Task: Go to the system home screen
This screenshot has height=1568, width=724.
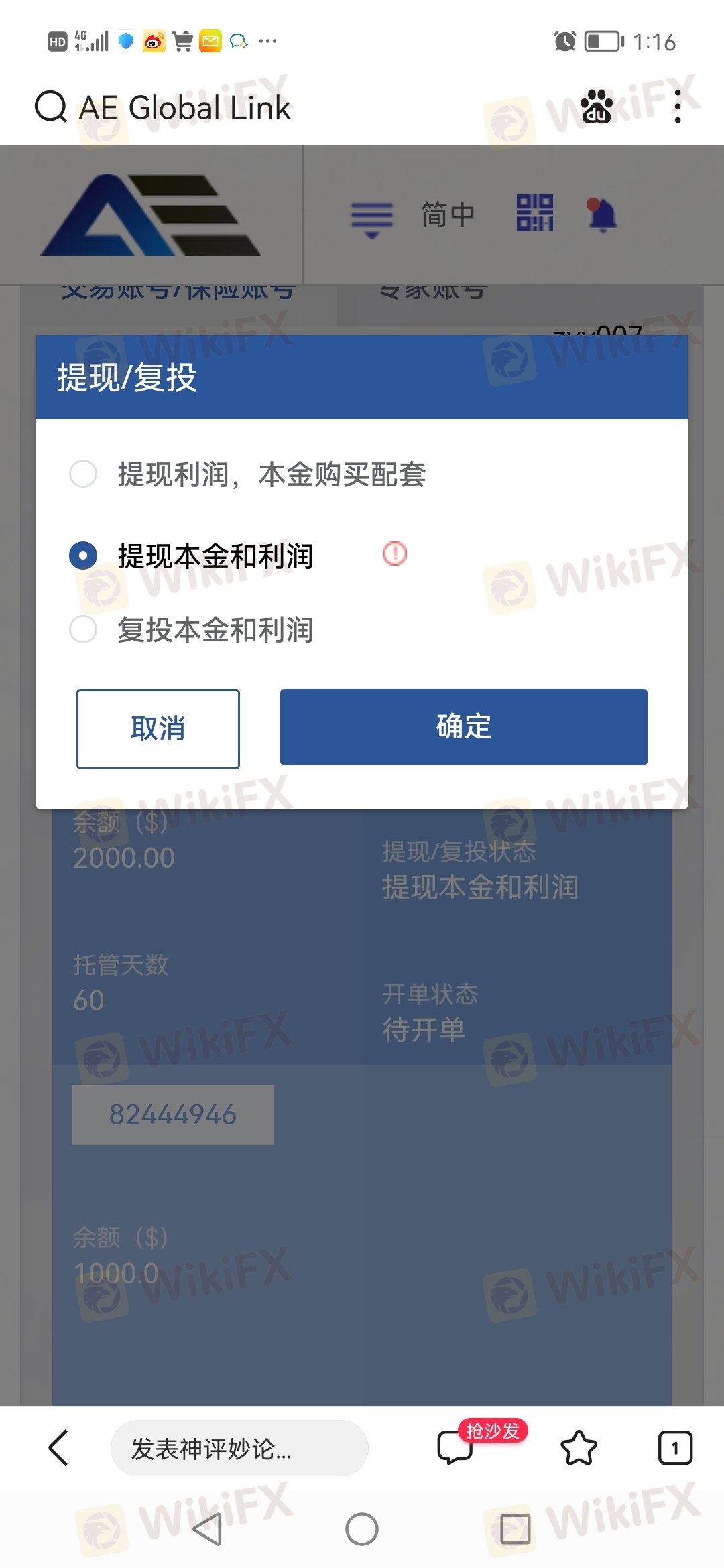Action: [362, 1530]
